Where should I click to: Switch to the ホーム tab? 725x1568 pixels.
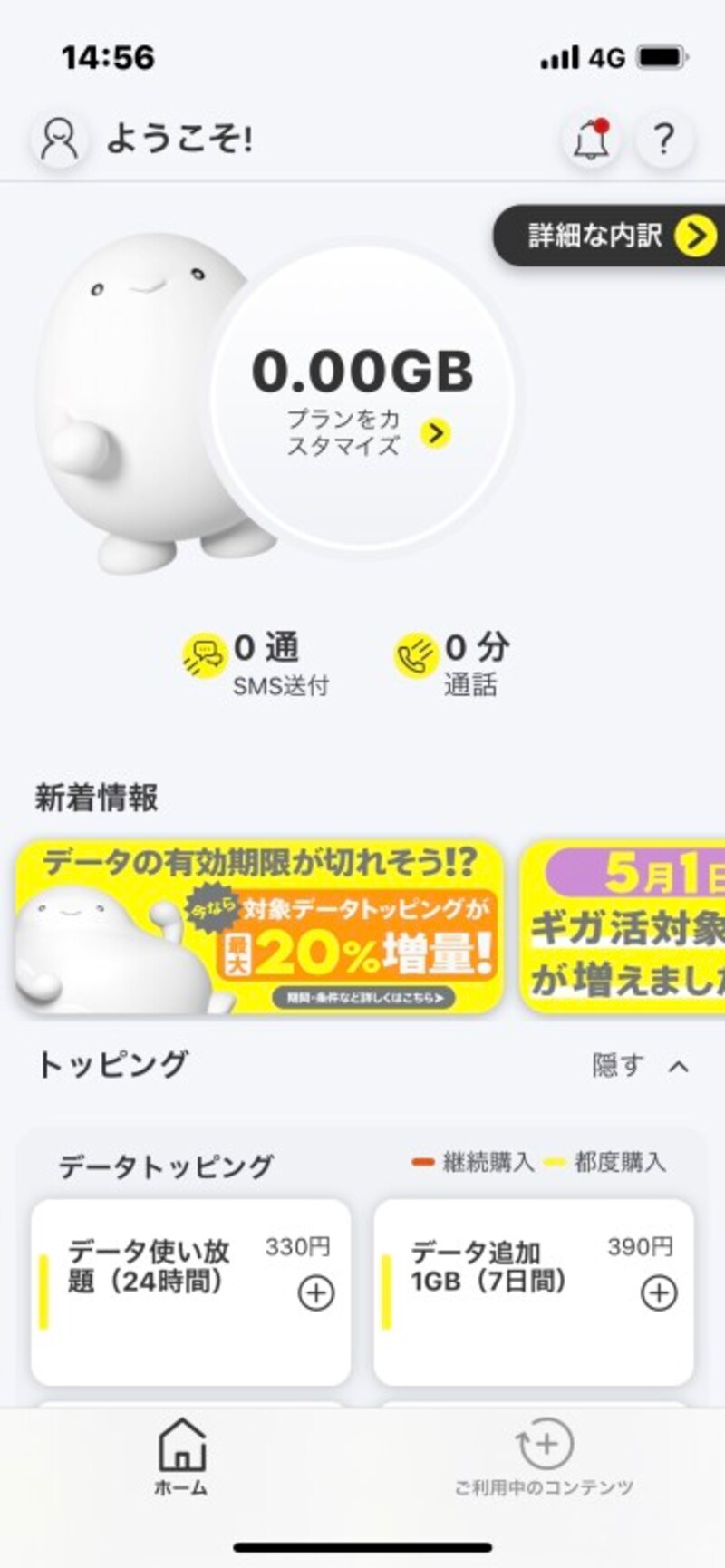[x=181, y=1457]
